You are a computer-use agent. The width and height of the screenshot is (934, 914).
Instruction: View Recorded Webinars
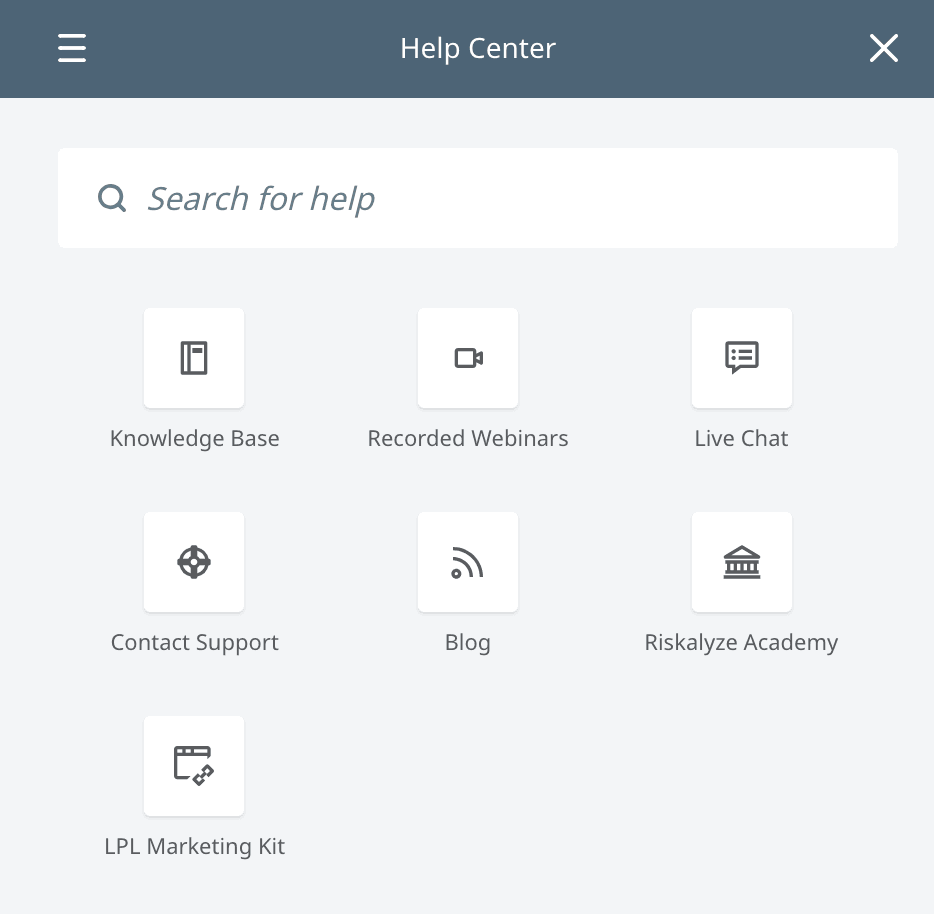coord(468,358)
